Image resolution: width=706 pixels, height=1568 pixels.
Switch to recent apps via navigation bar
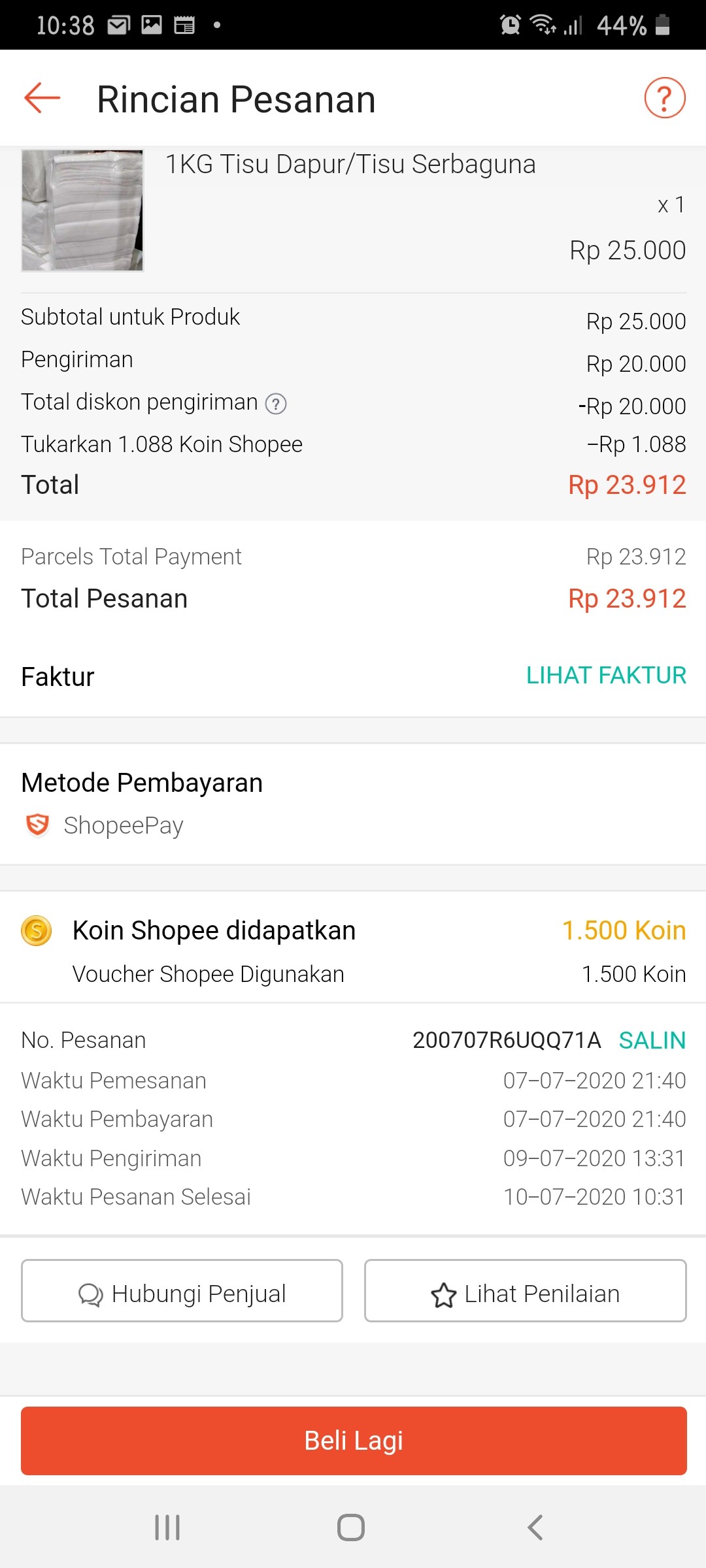[167, 1527]
